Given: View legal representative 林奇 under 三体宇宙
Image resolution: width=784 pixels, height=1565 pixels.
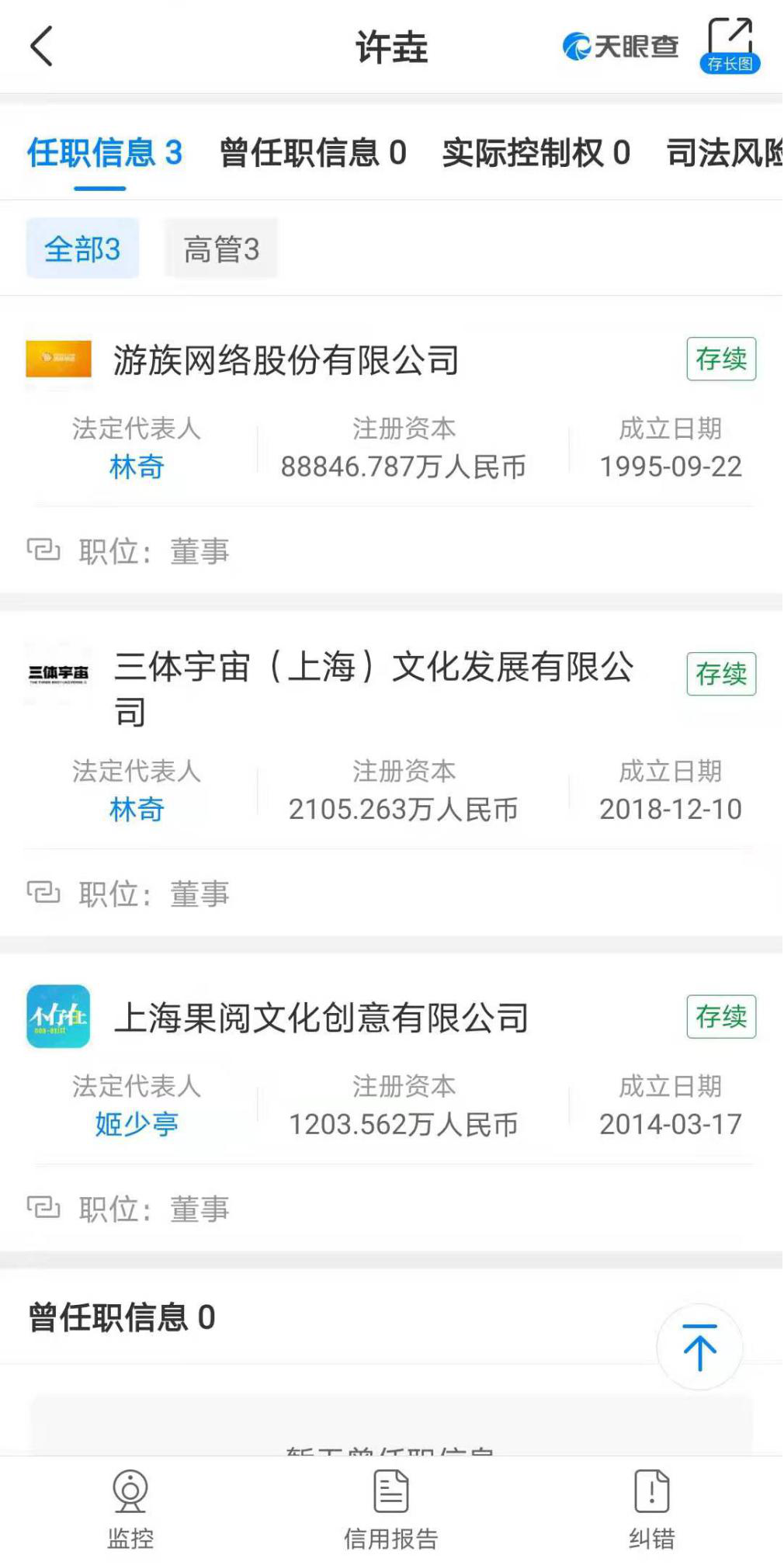Looking at the screenshot, I should (x=137, y=810).
